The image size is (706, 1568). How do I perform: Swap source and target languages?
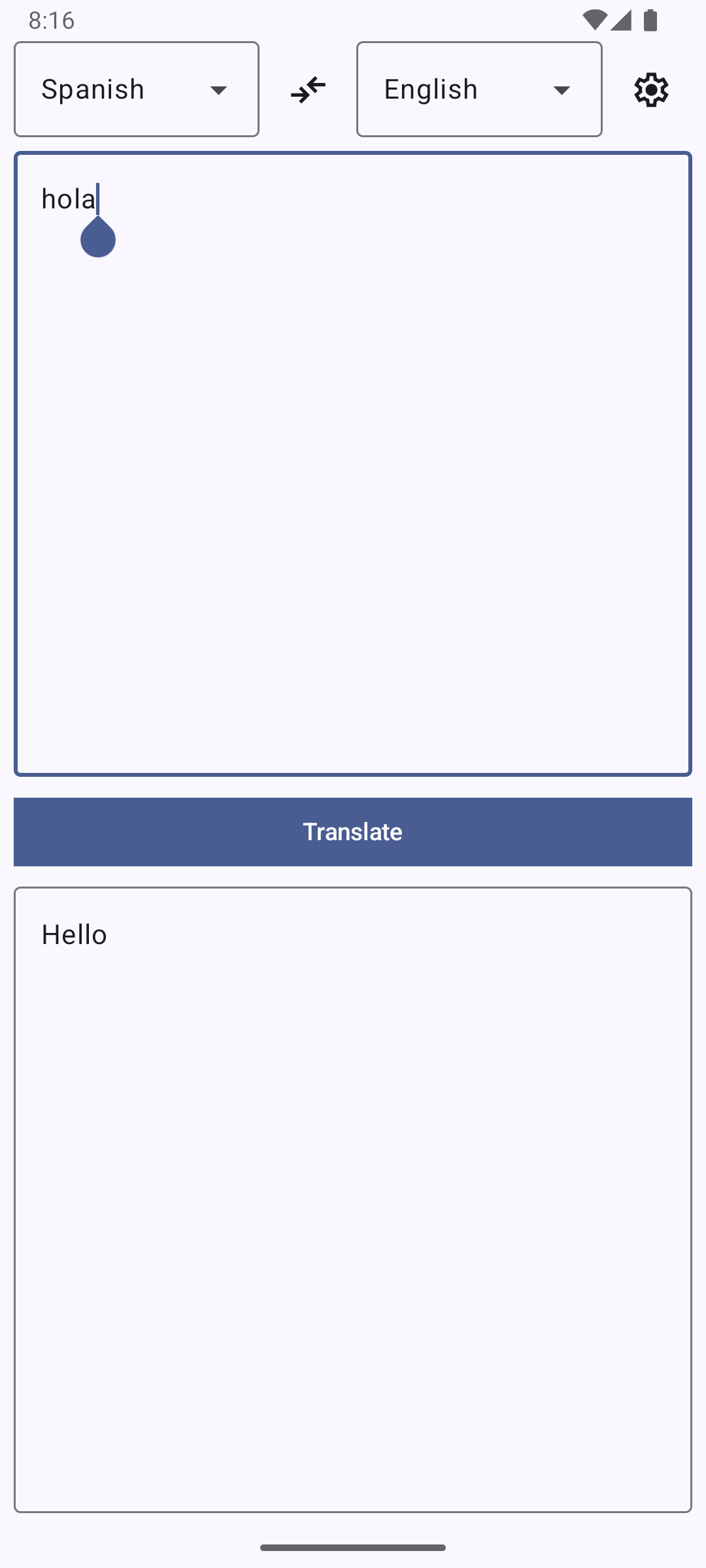[x=308, y=90]
